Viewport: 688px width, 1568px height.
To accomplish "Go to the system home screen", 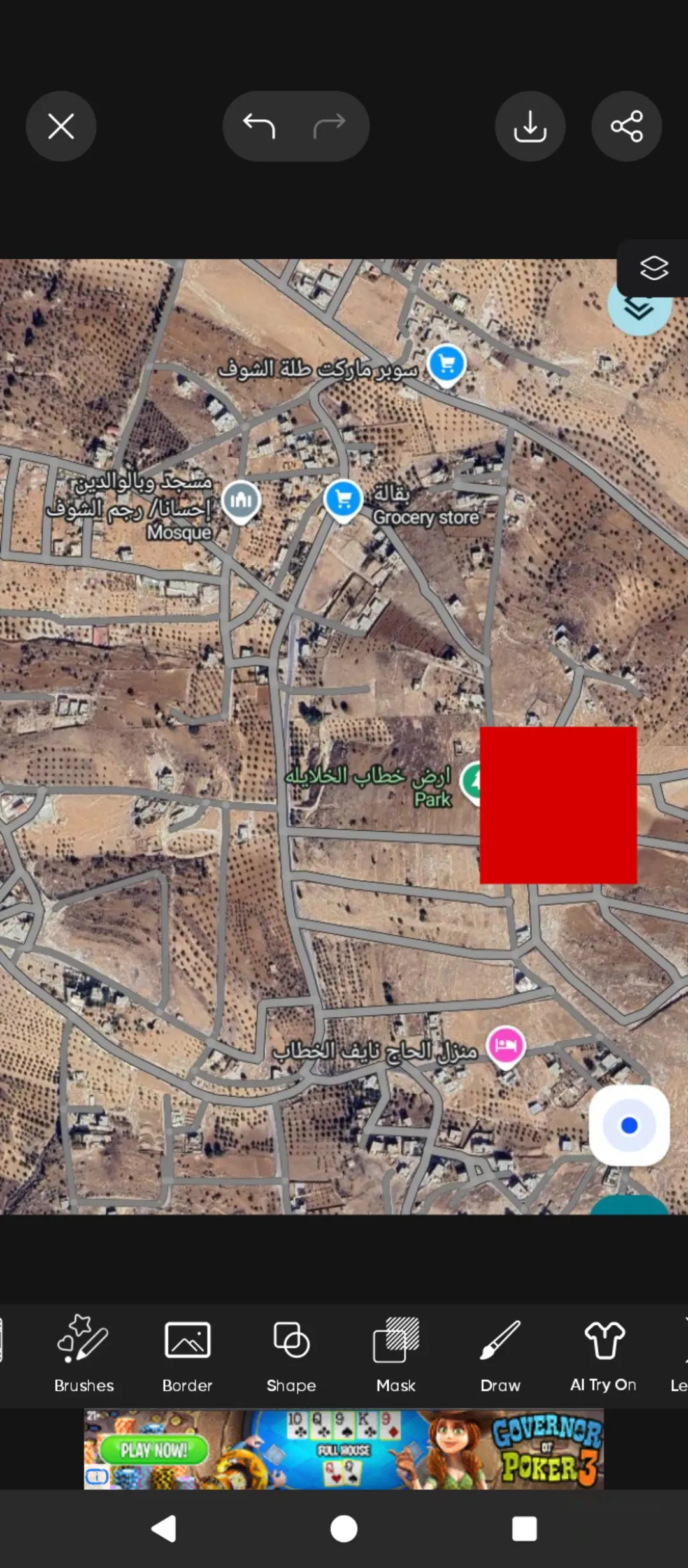I will click(344, 1528).
